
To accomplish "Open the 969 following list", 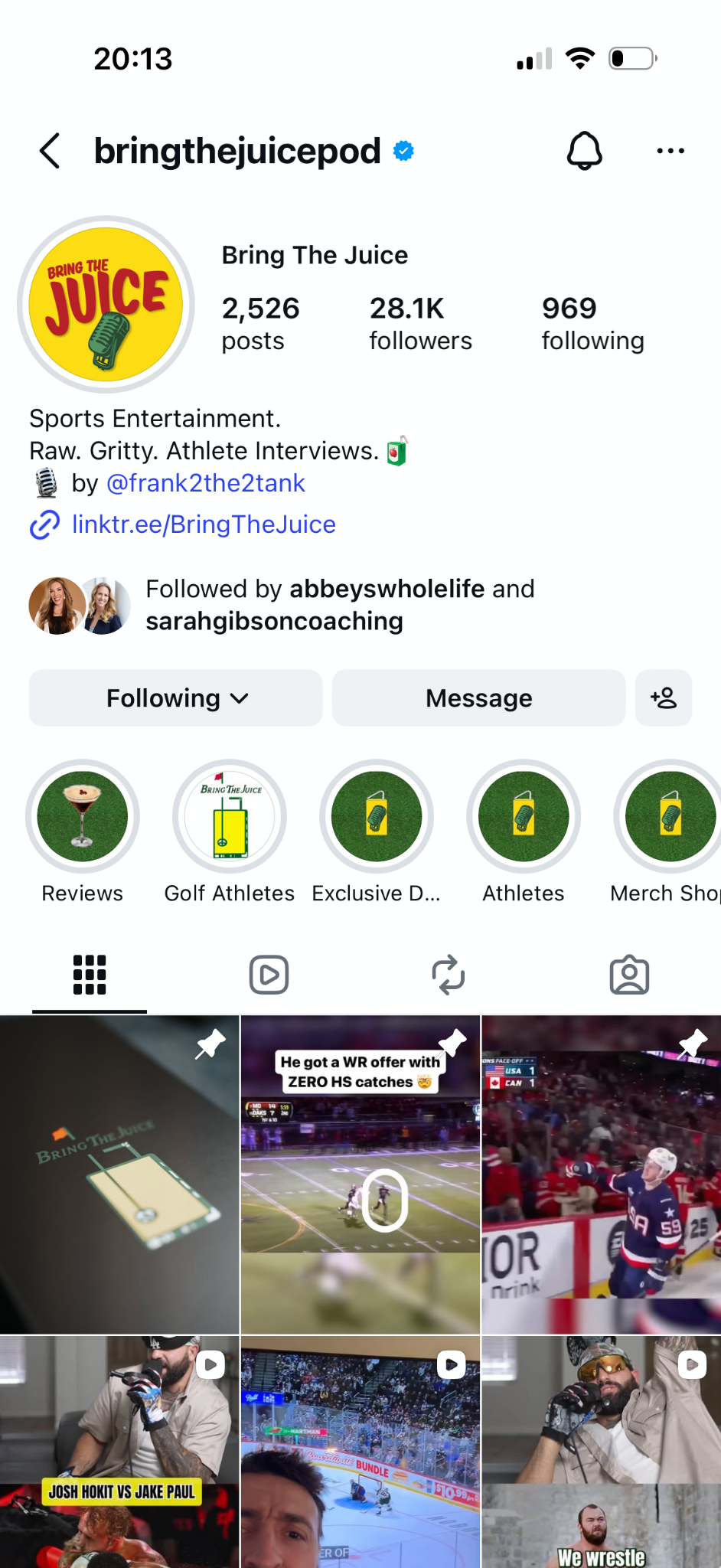I will point(592,324).
